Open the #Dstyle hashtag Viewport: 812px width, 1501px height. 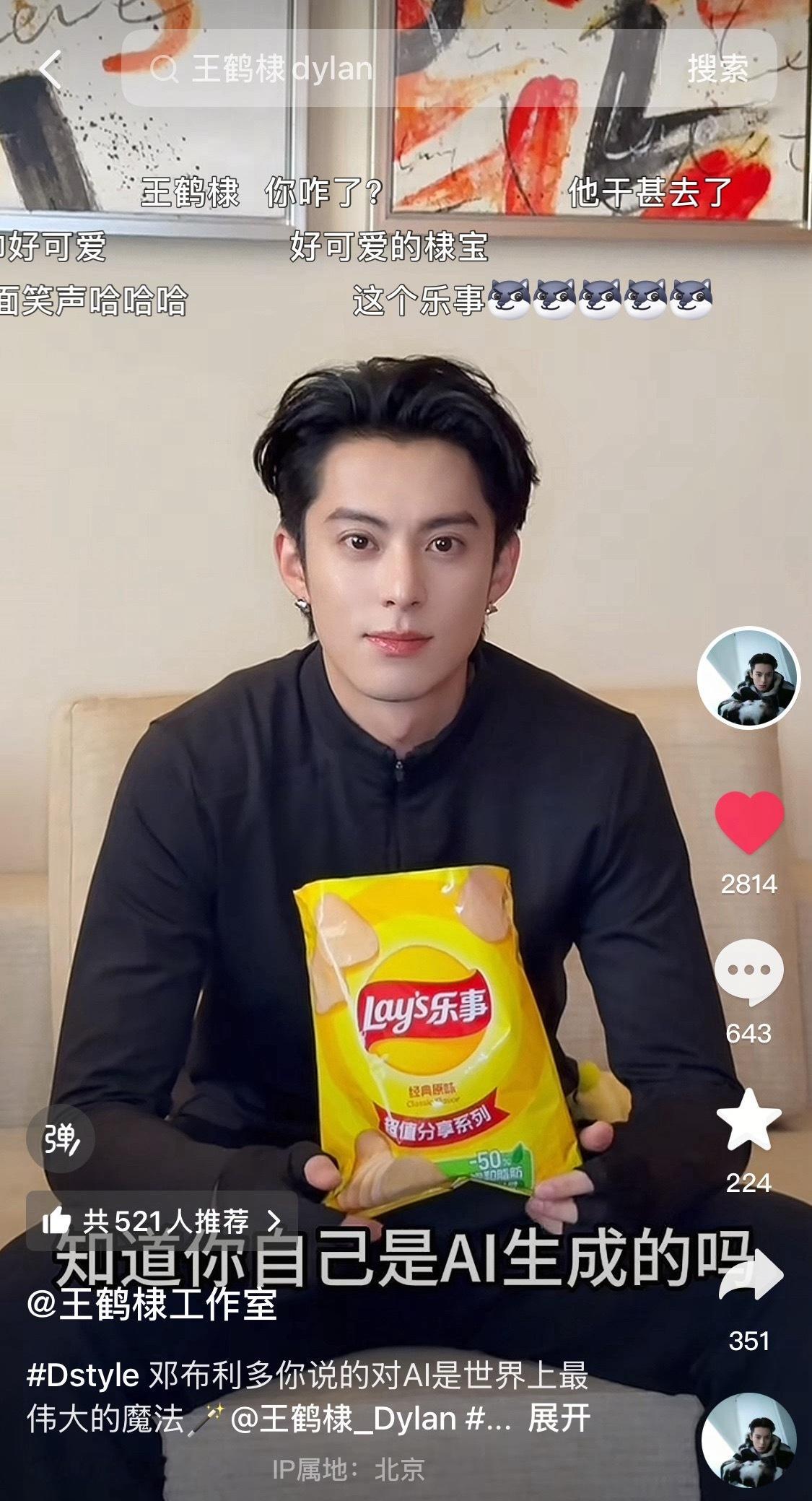tap(82, 1375)
